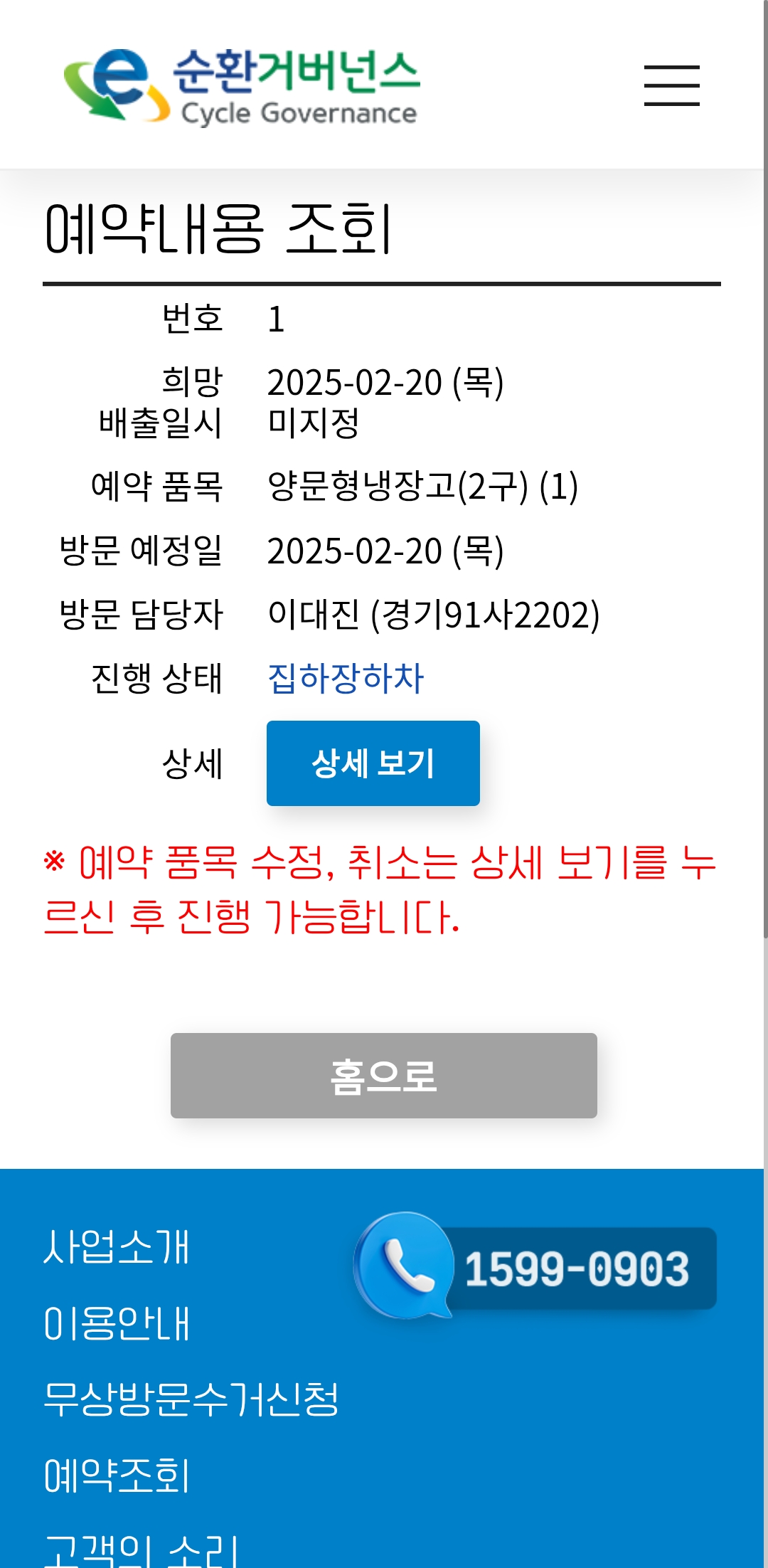Screen dimensions: 768x1568
Task: Call the 1599-0903 phone number
Action: 535,1267
